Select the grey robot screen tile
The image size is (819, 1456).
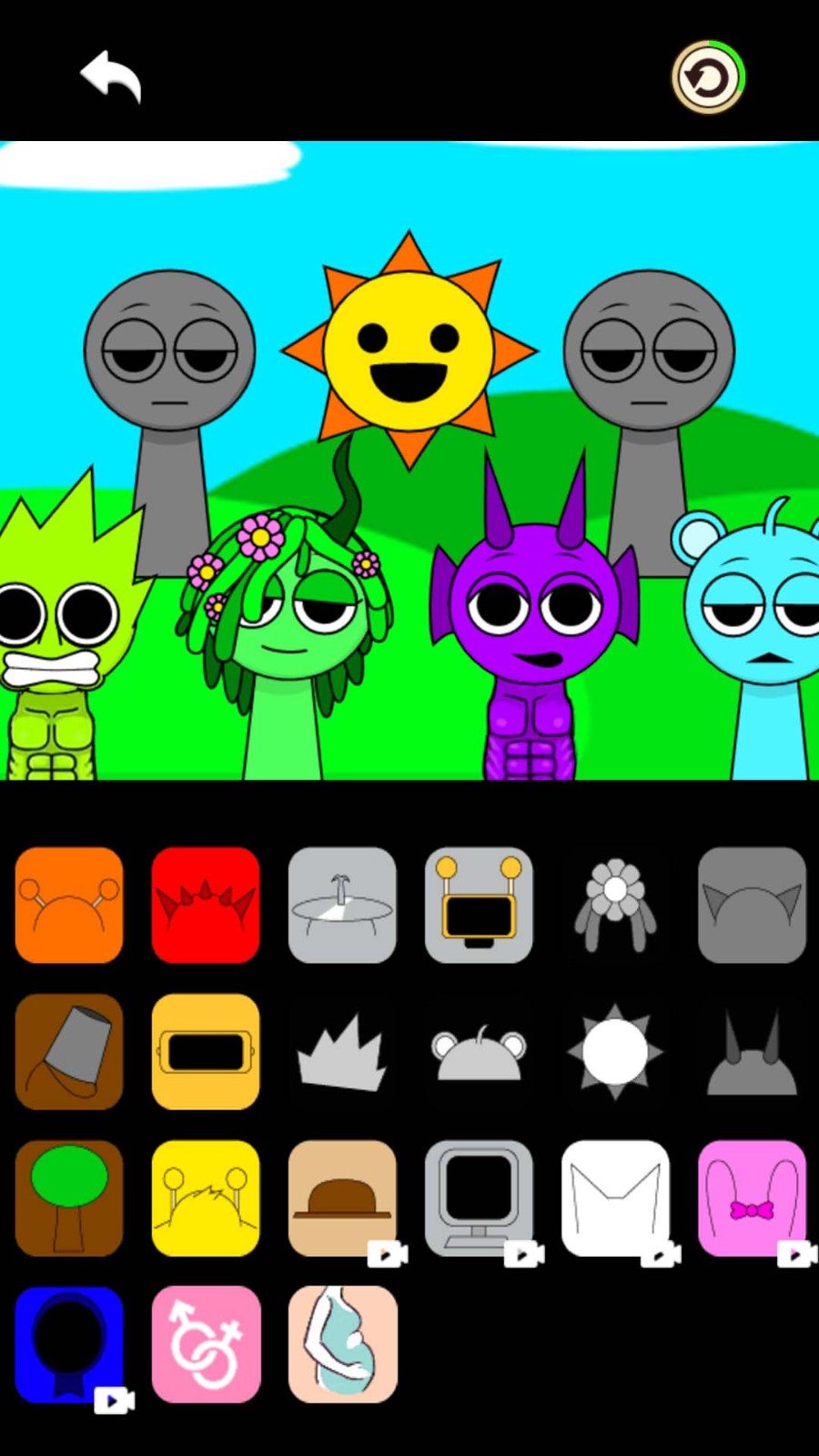click(x=479, y=905)
